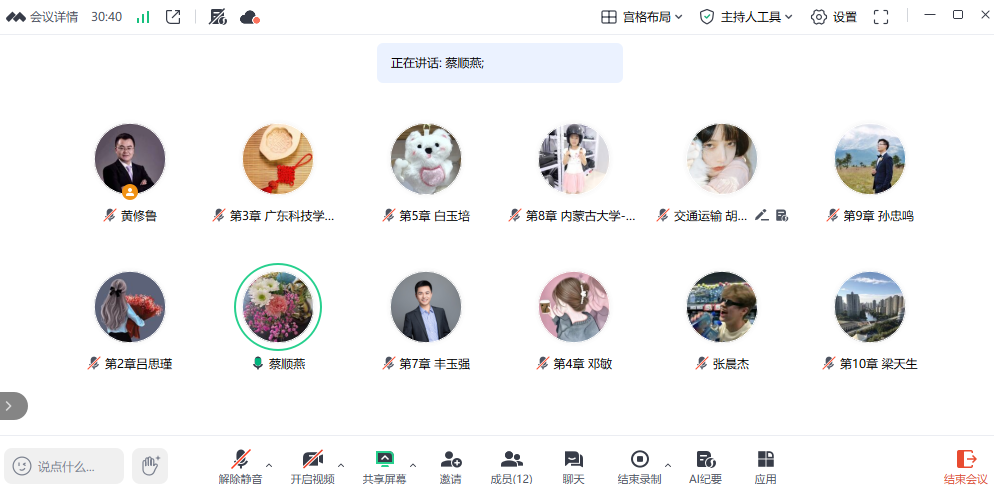The width and height of the screenshot is (994, 486).
Task: Open the 成员(12) members list
Action: [x=511, y=466]
